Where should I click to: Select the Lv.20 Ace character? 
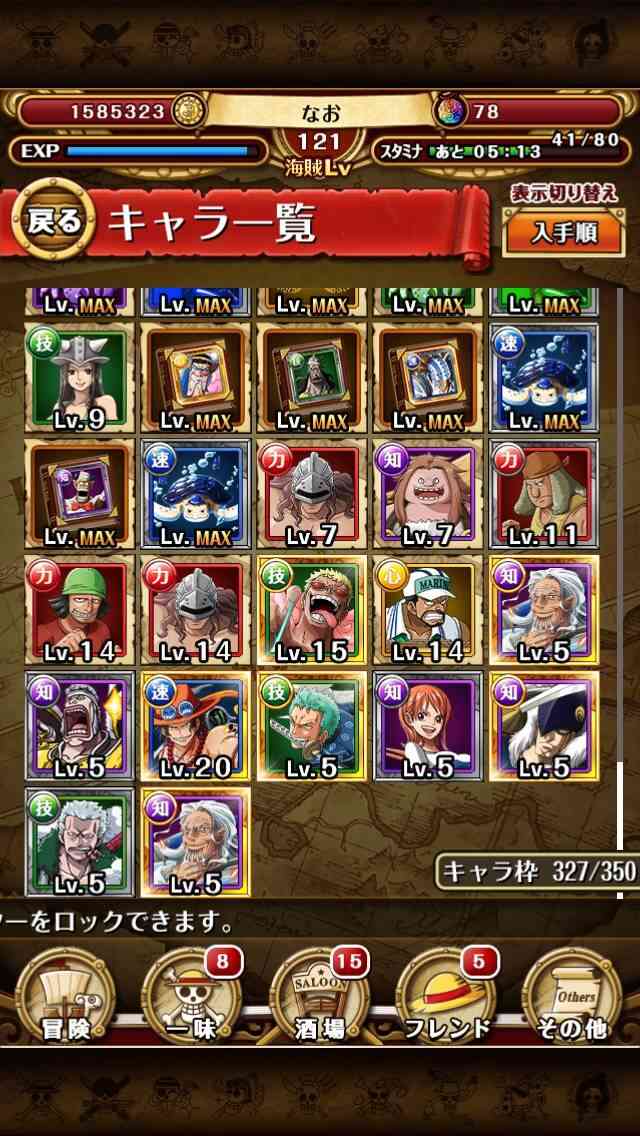pyautogui.click(x=196, y=726)
